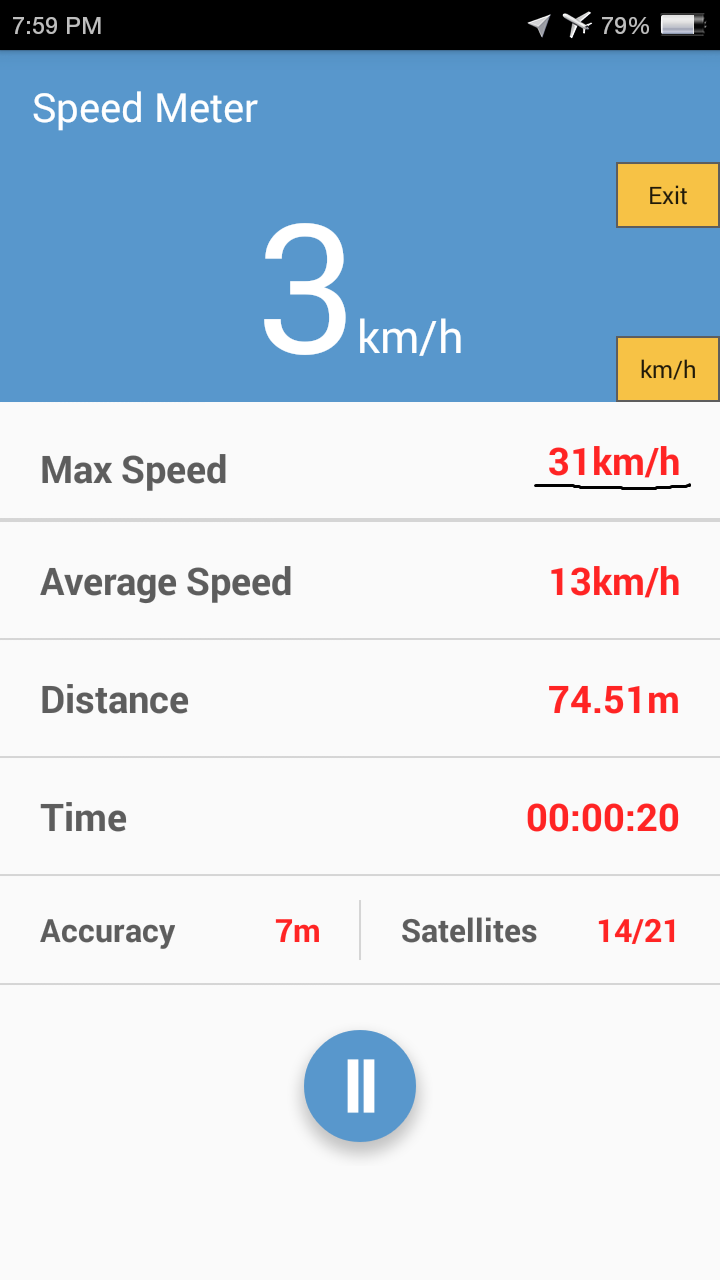Exit the Speed Meter app

tap(667, 195)
